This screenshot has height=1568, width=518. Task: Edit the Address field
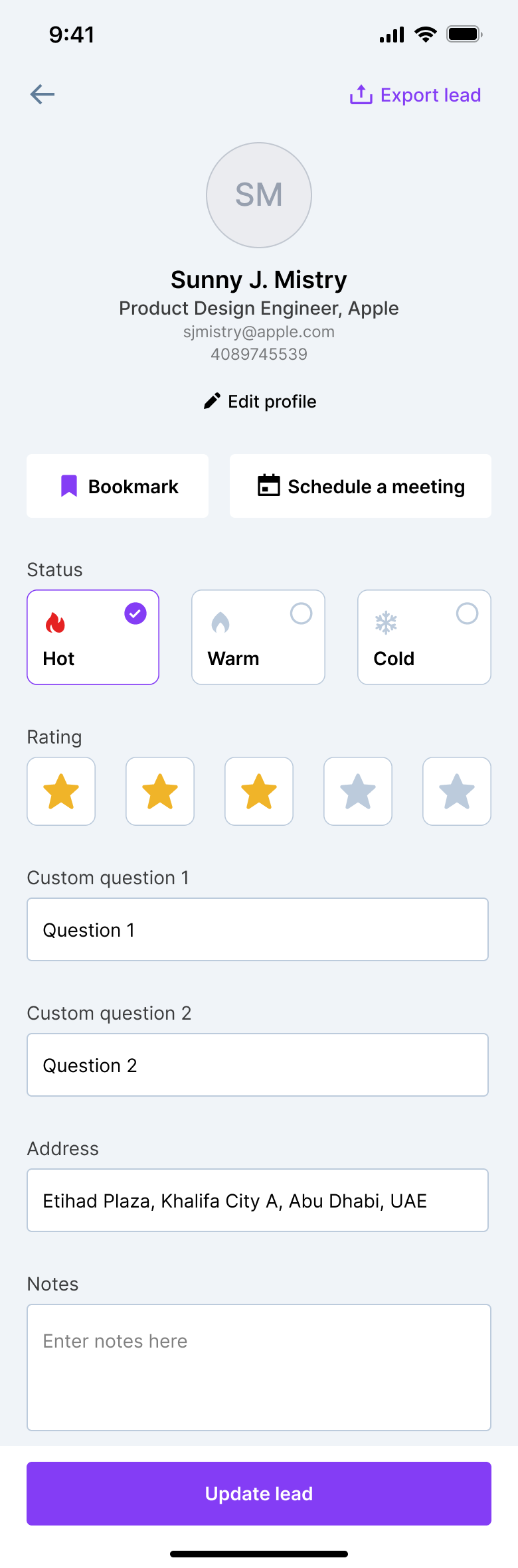(258, 1200)
